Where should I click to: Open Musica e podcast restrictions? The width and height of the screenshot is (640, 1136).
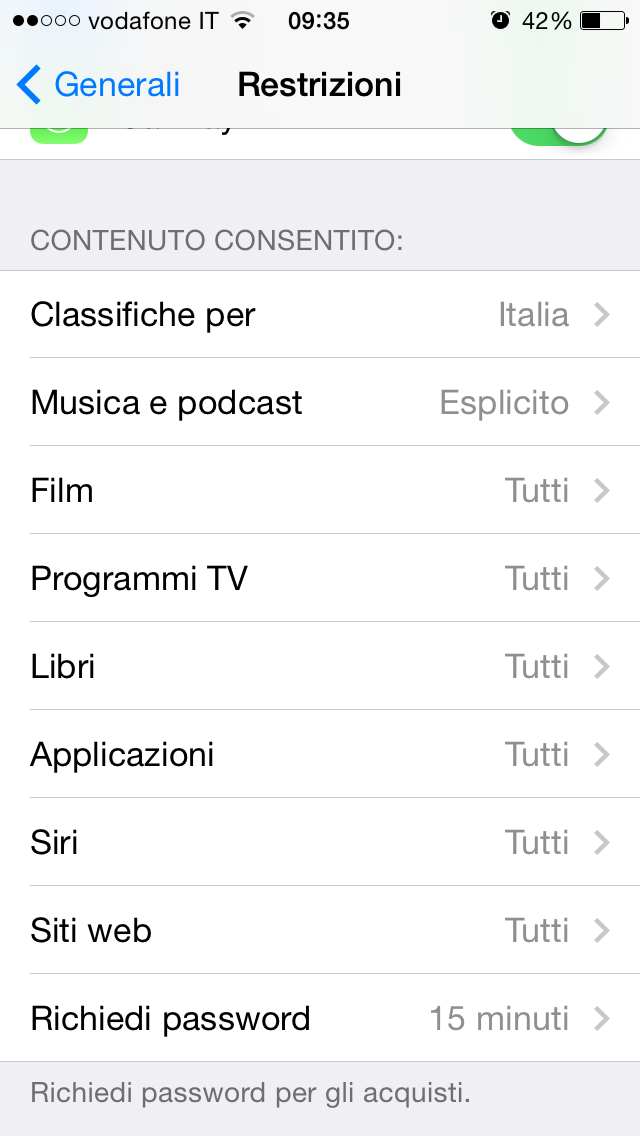coord(320,403)
